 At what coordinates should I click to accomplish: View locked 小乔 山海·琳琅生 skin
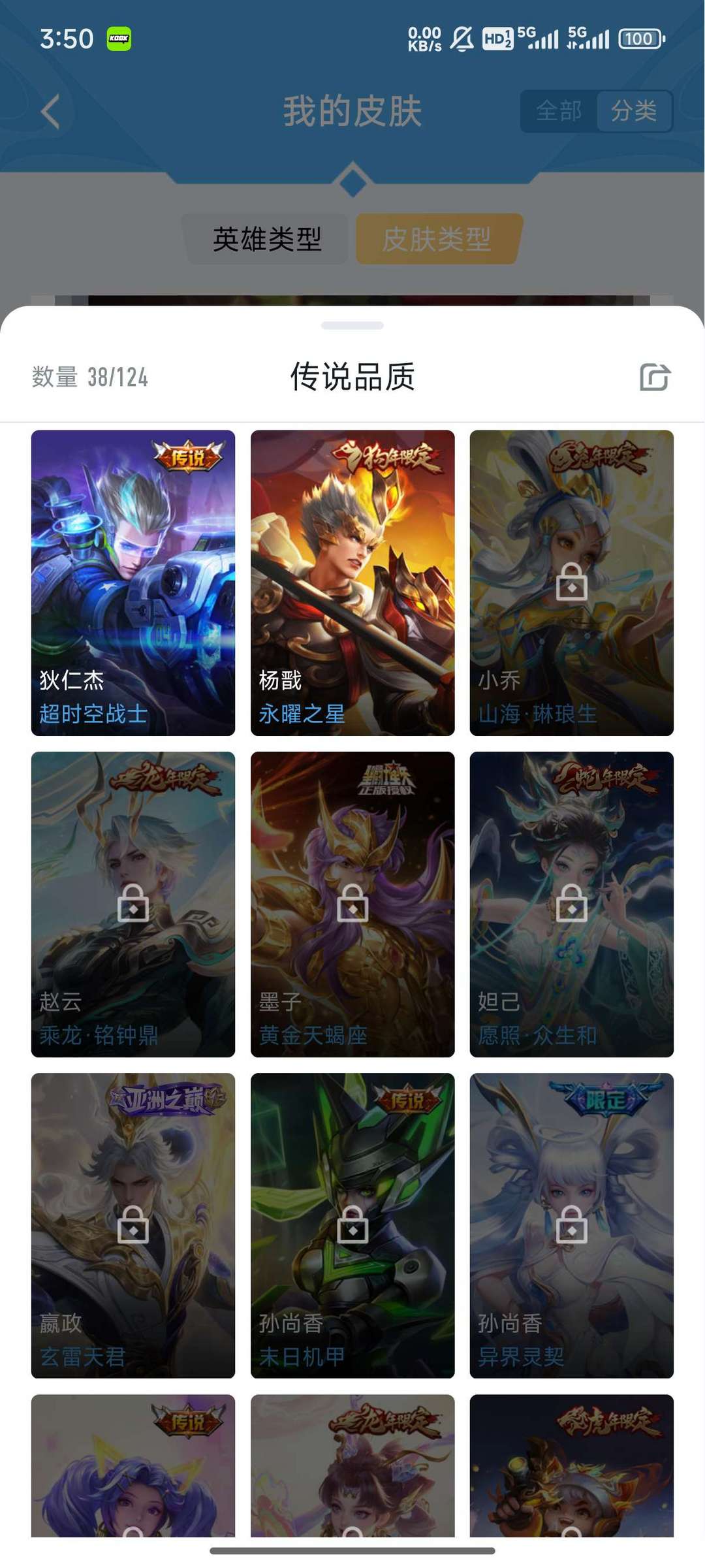(572, 583)
